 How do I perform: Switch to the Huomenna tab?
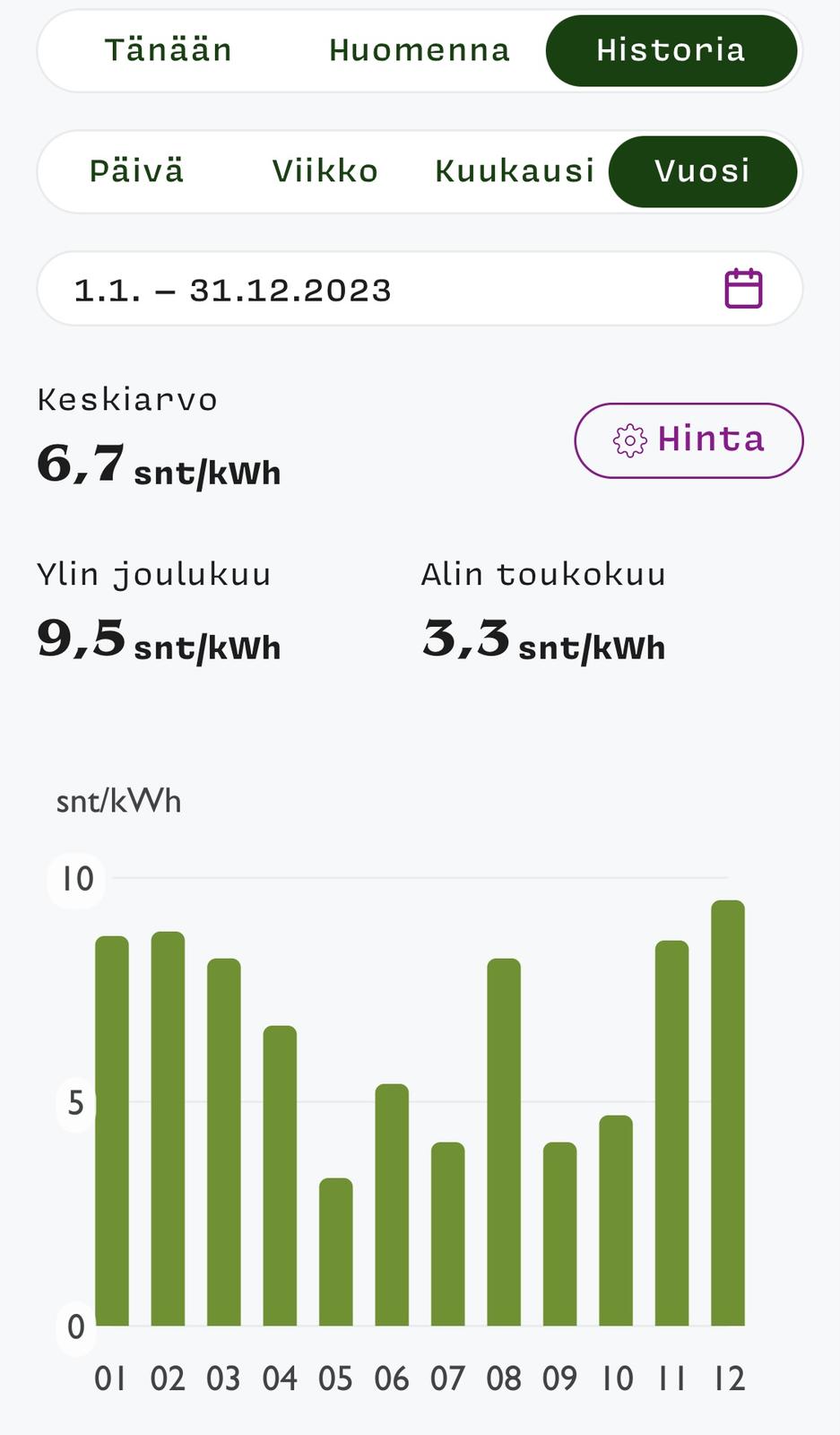click(420, 50)
